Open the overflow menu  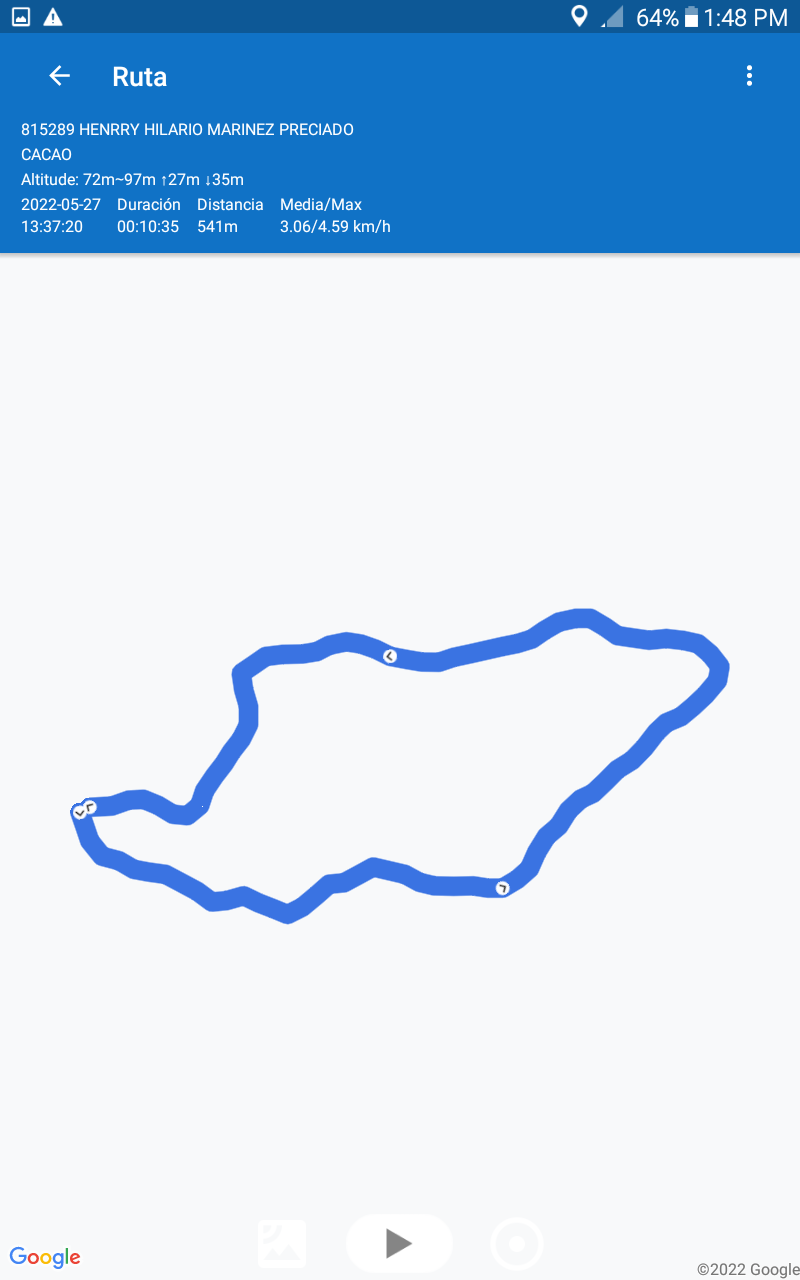pos(749,76)
